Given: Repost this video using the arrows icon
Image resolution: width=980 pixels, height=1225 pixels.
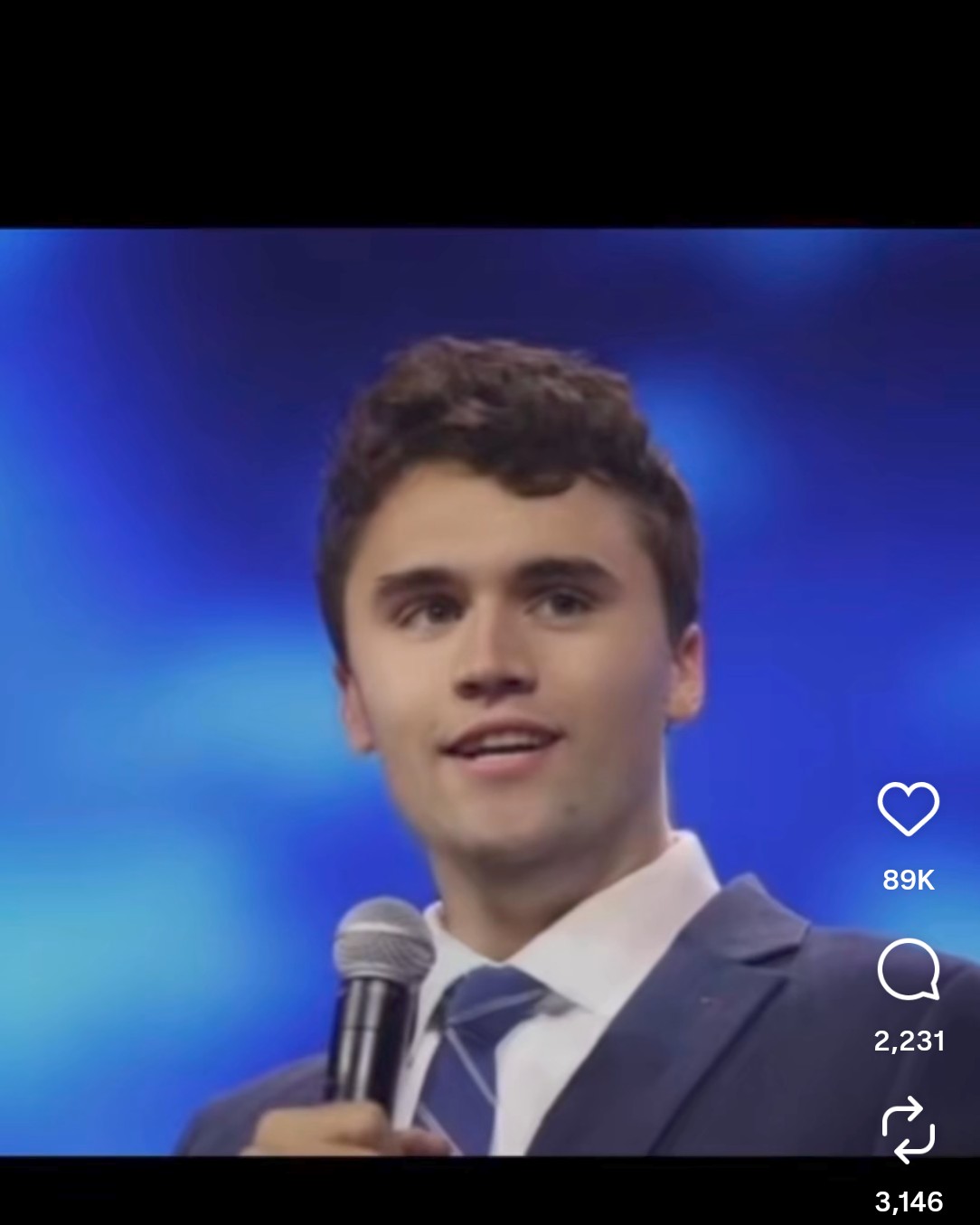Looking at the screenshot, I should point(908,1129).
